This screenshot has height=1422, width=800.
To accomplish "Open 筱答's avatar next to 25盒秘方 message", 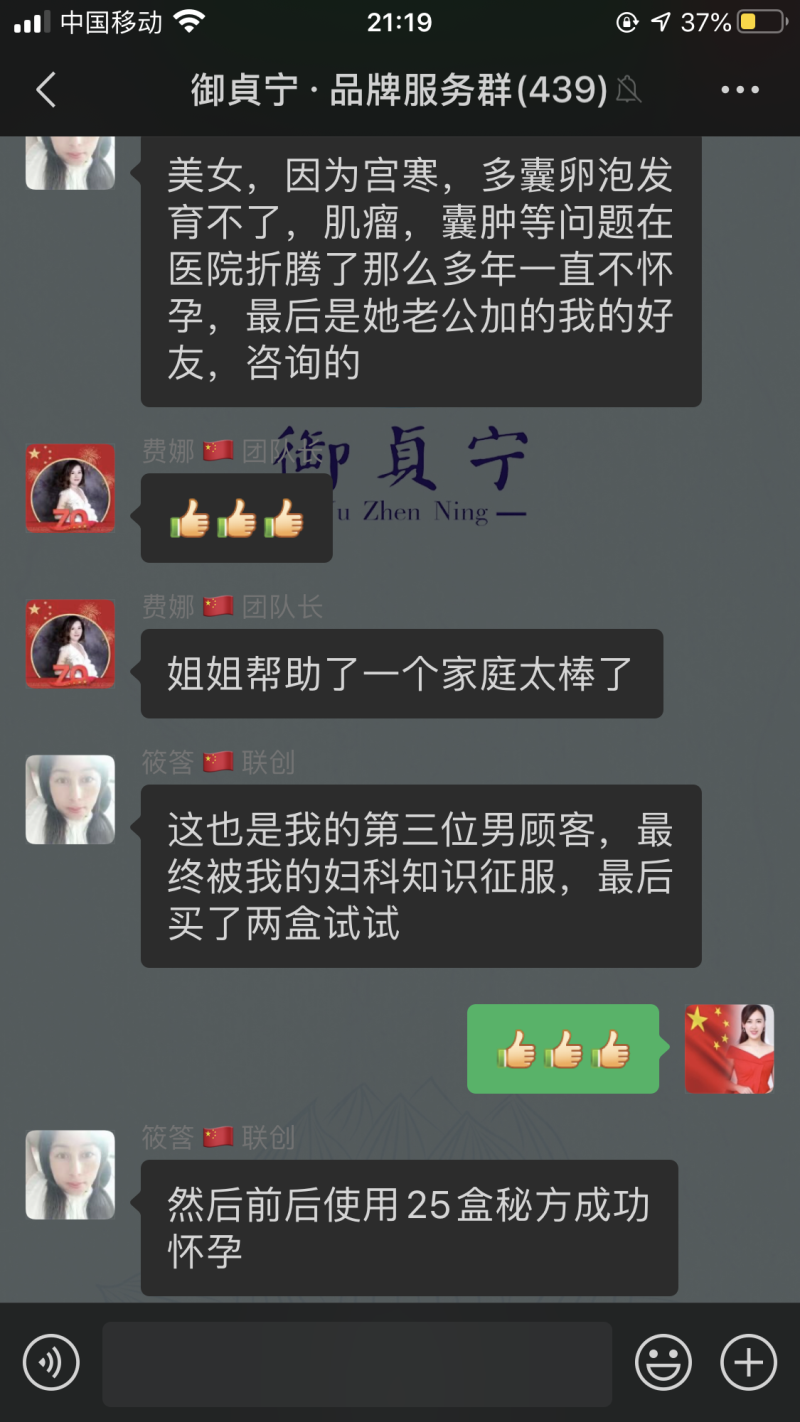I will coord(70,1175).
